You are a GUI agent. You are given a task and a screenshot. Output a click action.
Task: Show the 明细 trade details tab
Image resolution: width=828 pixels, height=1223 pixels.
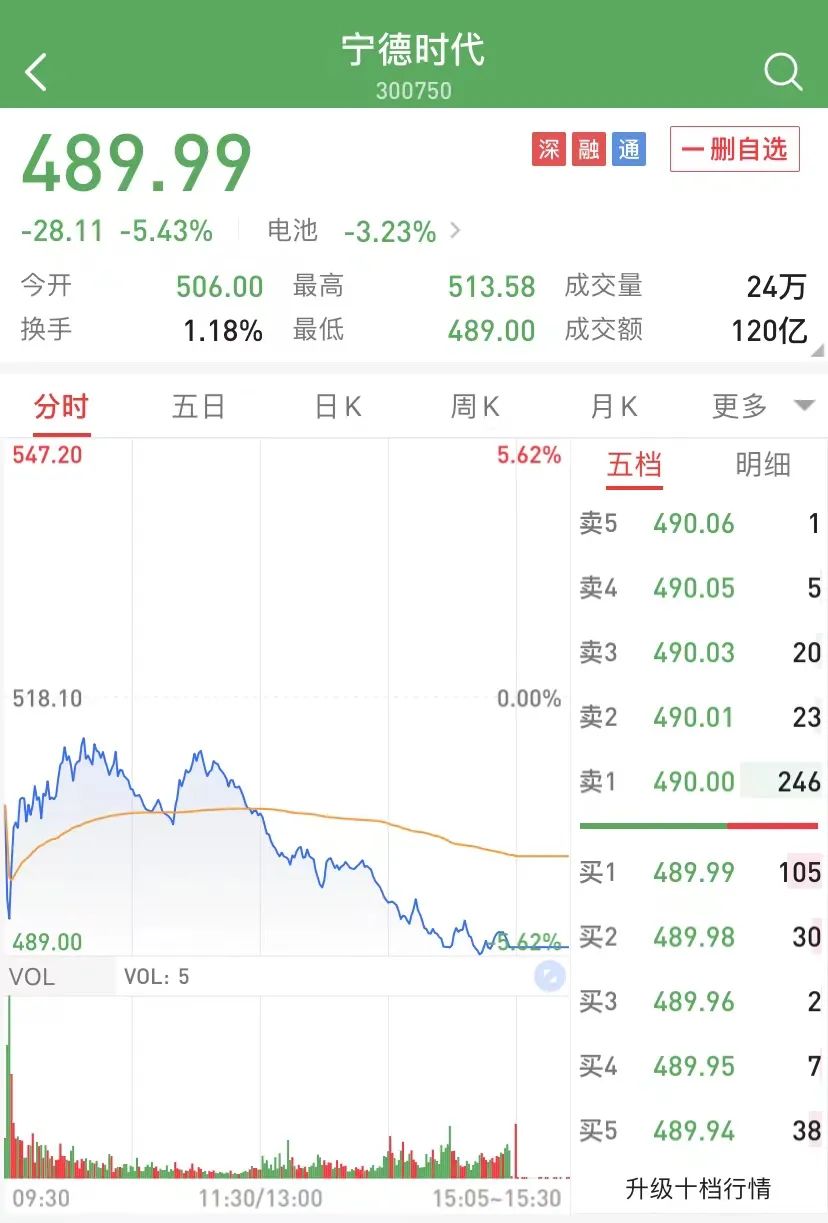(x=763, y=465)
